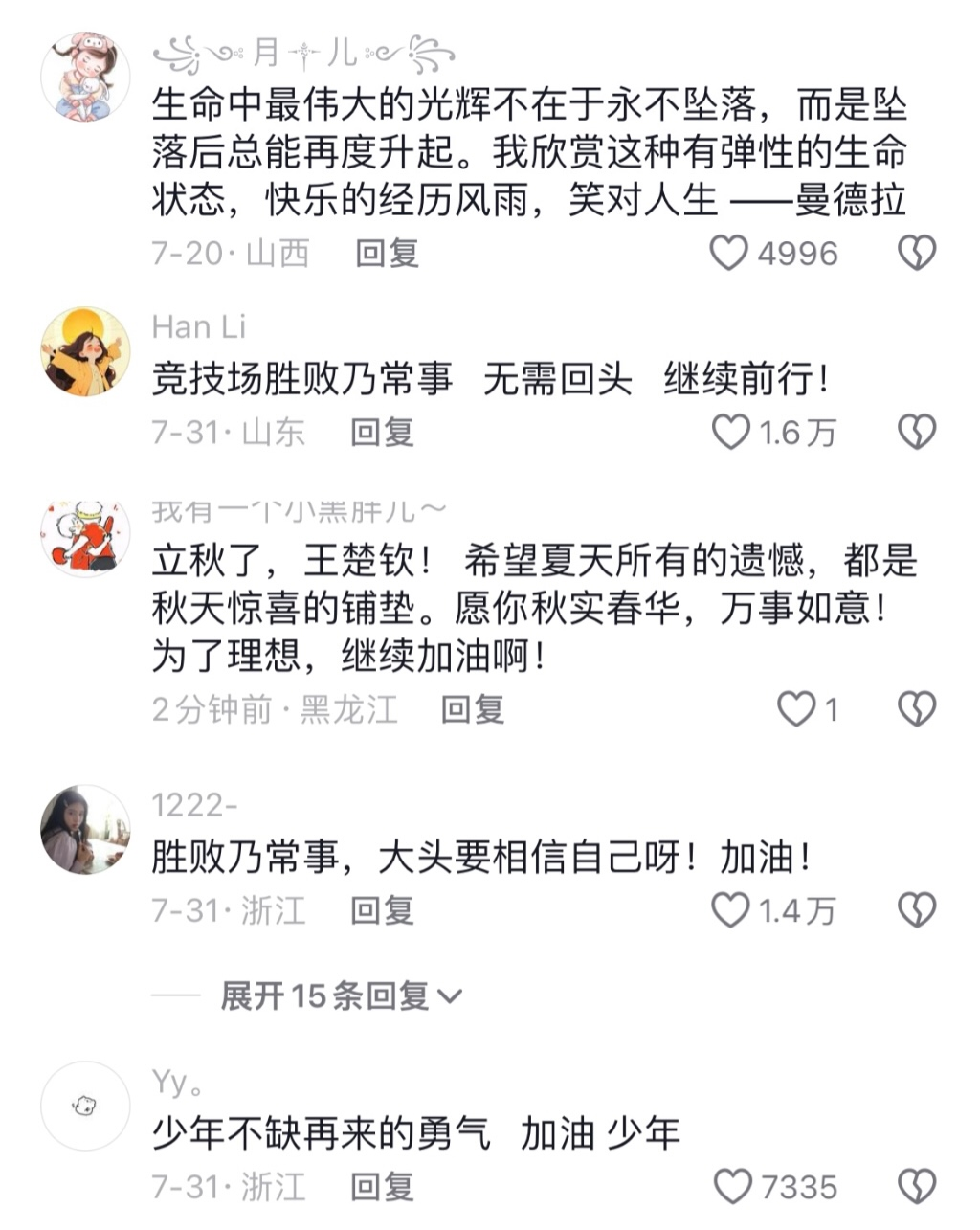980x1230 pixels.
Task: Reply to the 月儿 comment from 山西
Action: [x=387, y=254]
